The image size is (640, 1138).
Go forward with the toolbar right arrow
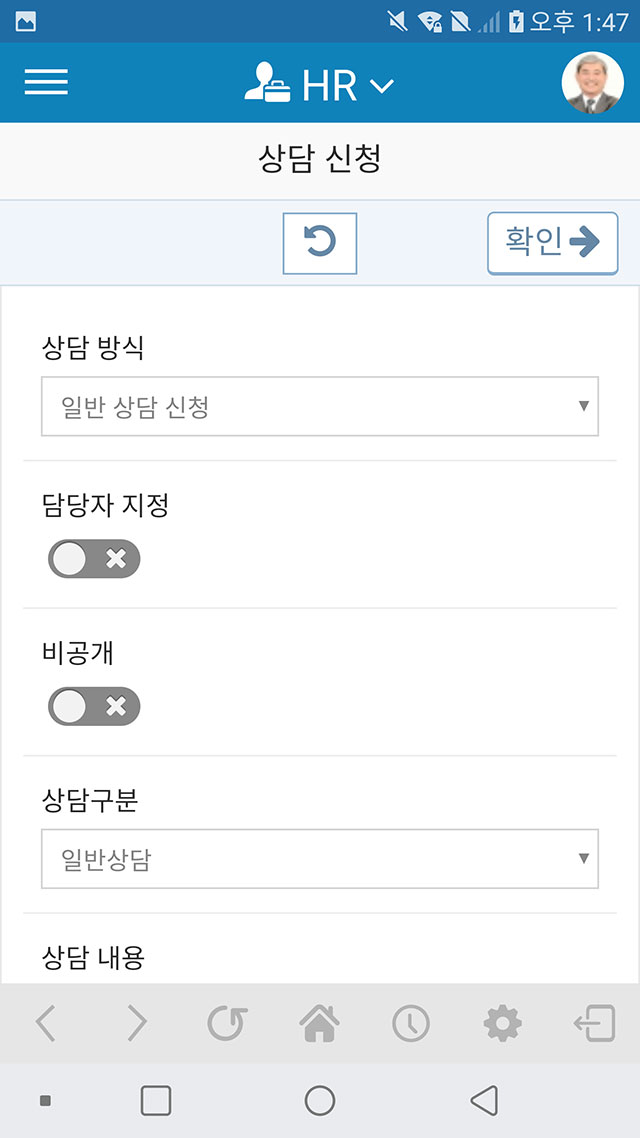pyautogui.click(x=136, y=1023)
